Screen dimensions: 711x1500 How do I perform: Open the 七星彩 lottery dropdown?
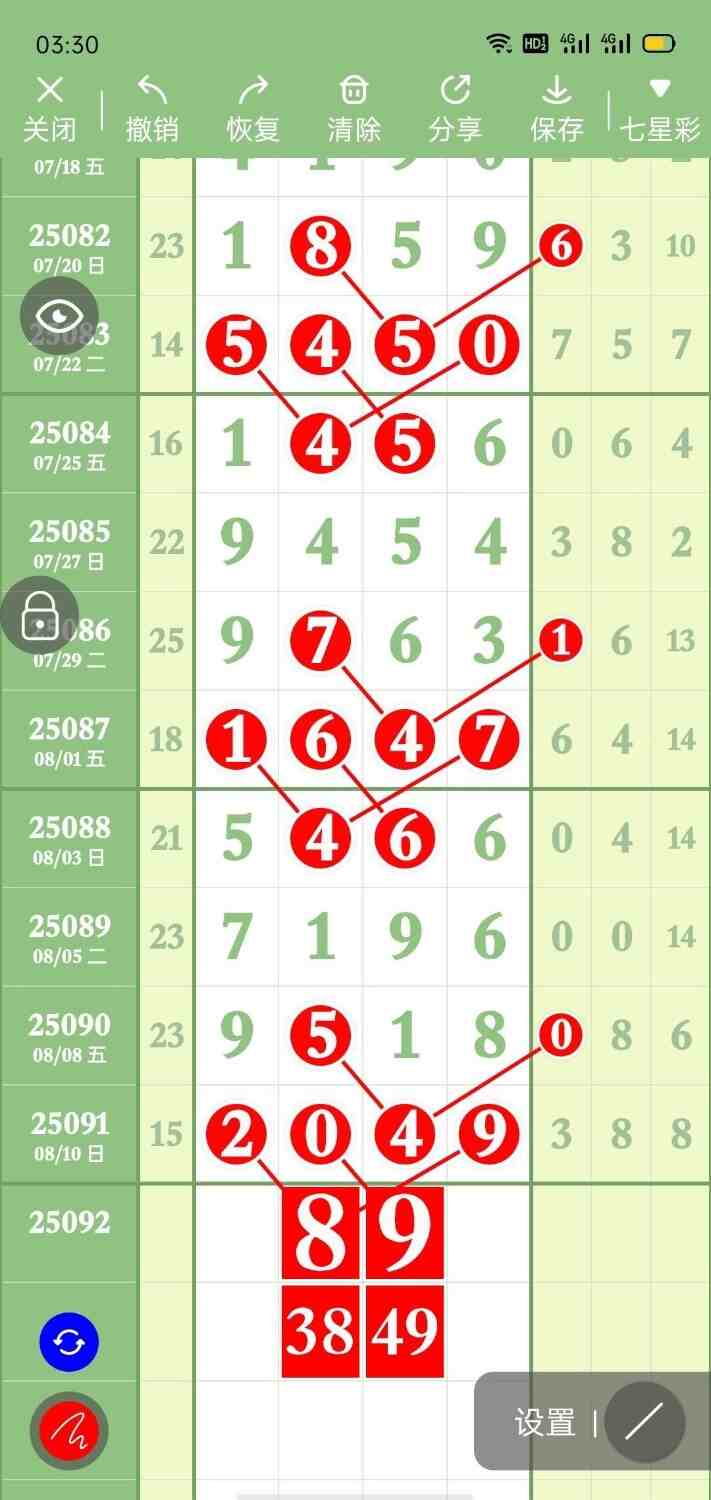(659, 108)
